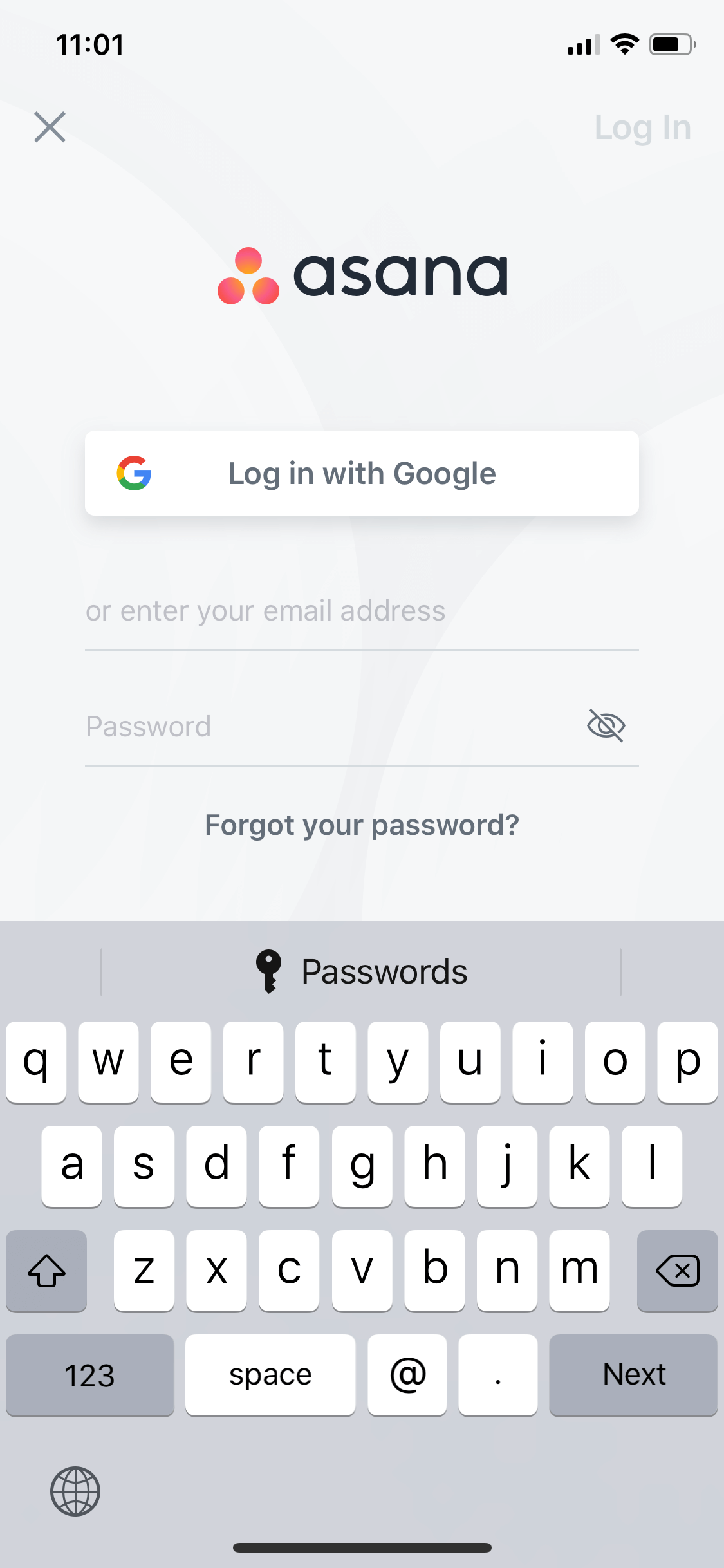
Task: Switch keyboard language with globe icon
Action: pos(75,1491)
